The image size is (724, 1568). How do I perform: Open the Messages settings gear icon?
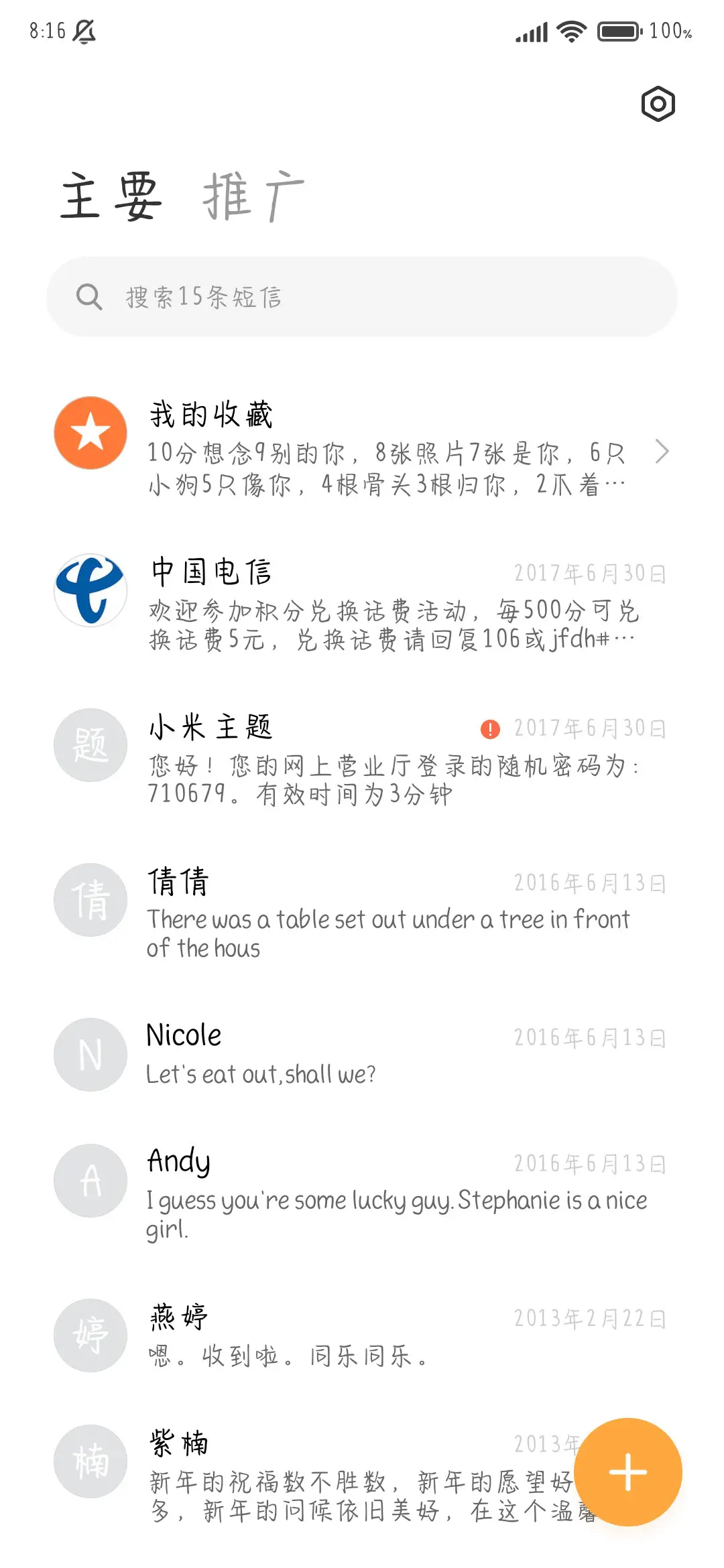(x=657, y=104)
